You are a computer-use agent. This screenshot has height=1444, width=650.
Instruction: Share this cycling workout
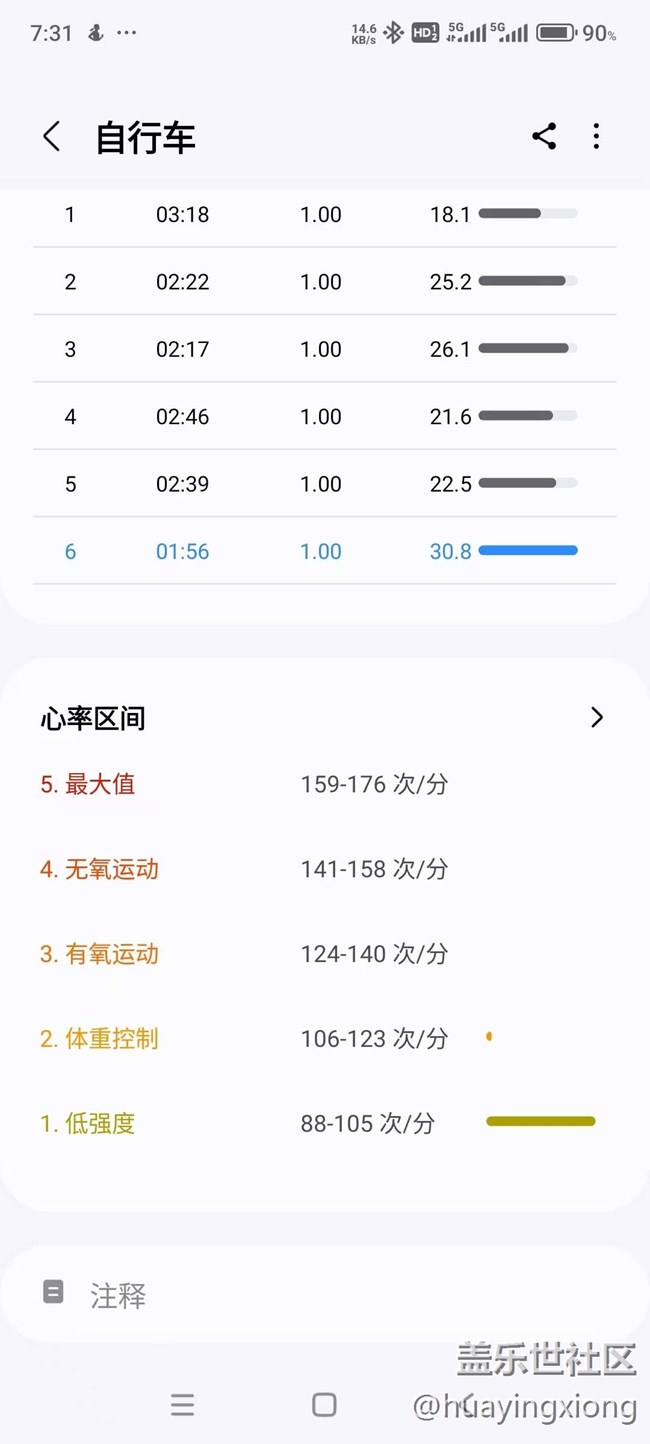click(x=544, y=137)
